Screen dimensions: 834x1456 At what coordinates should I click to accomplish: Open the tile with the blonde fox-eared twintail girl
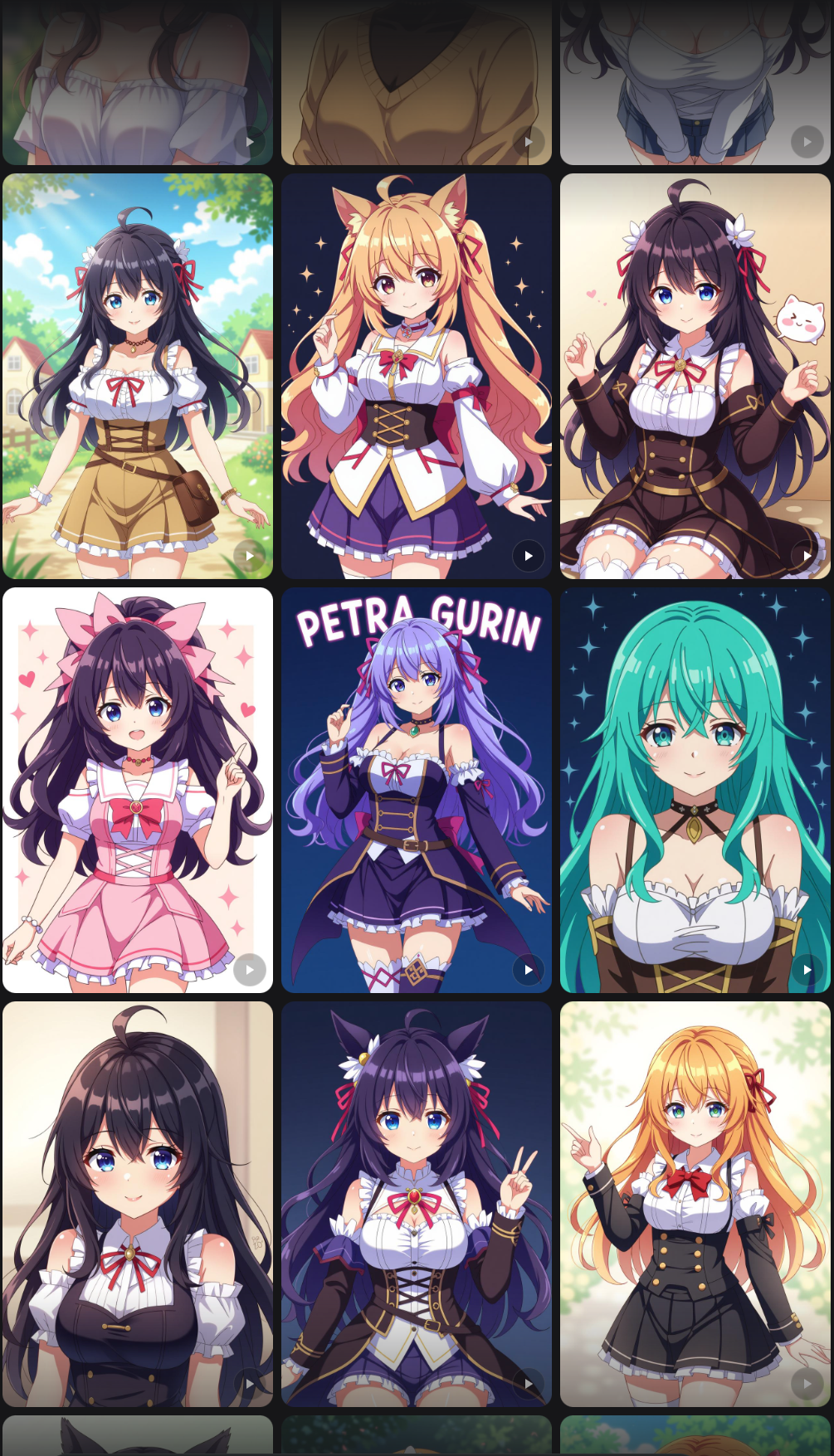(x=416, y=375)
